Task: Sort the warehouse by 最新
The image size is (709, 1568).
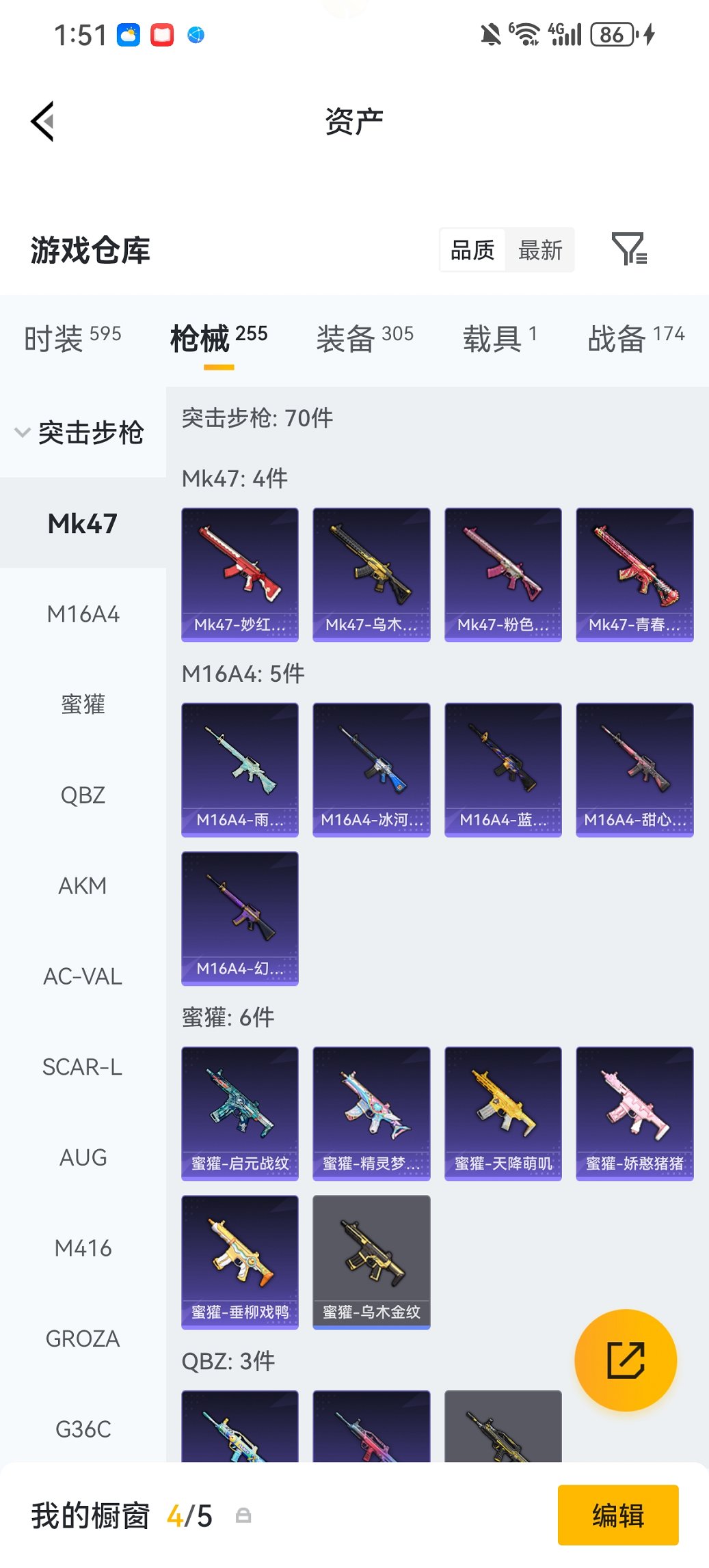Action: (x=539, y=250)
